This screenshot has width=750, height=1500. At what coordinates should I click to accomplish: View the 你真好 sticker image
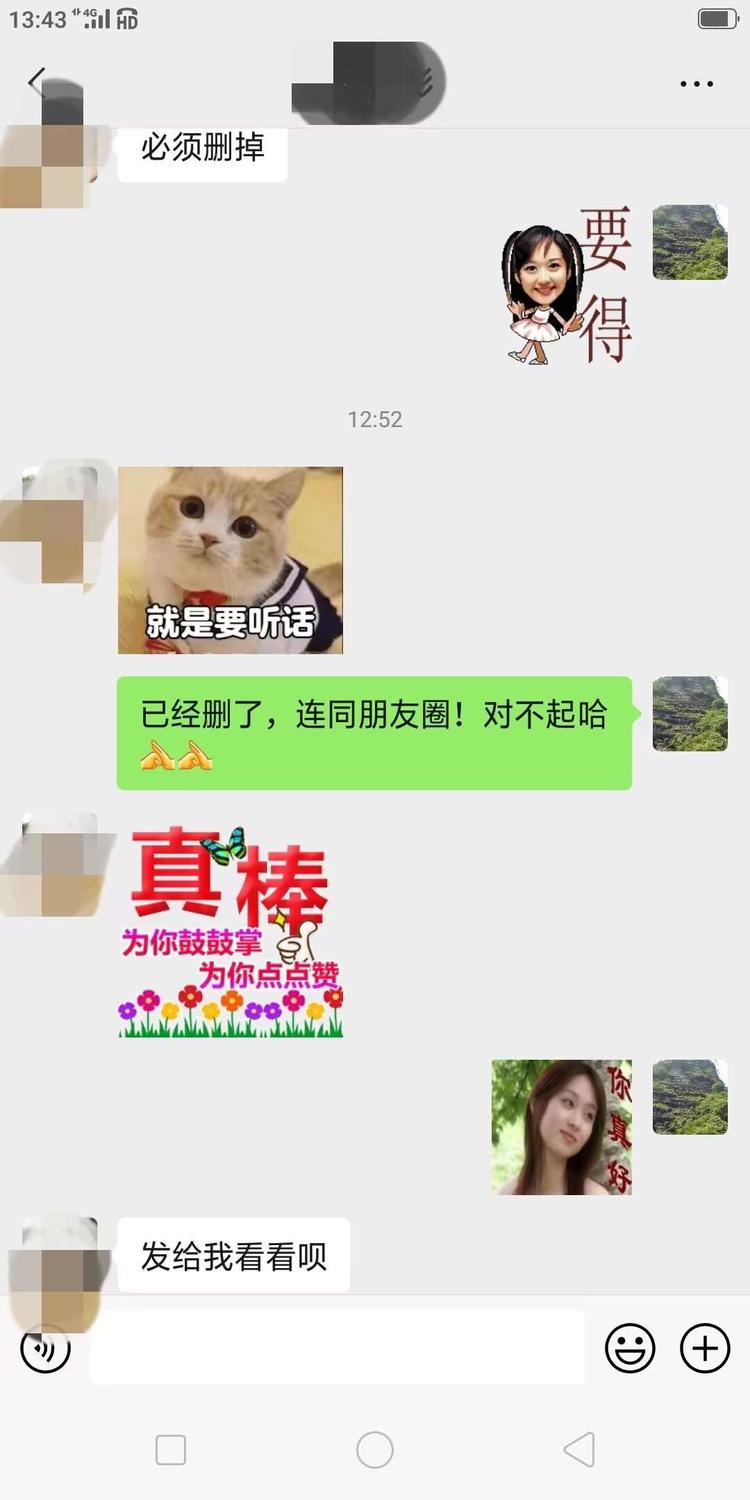point(561,1127)
